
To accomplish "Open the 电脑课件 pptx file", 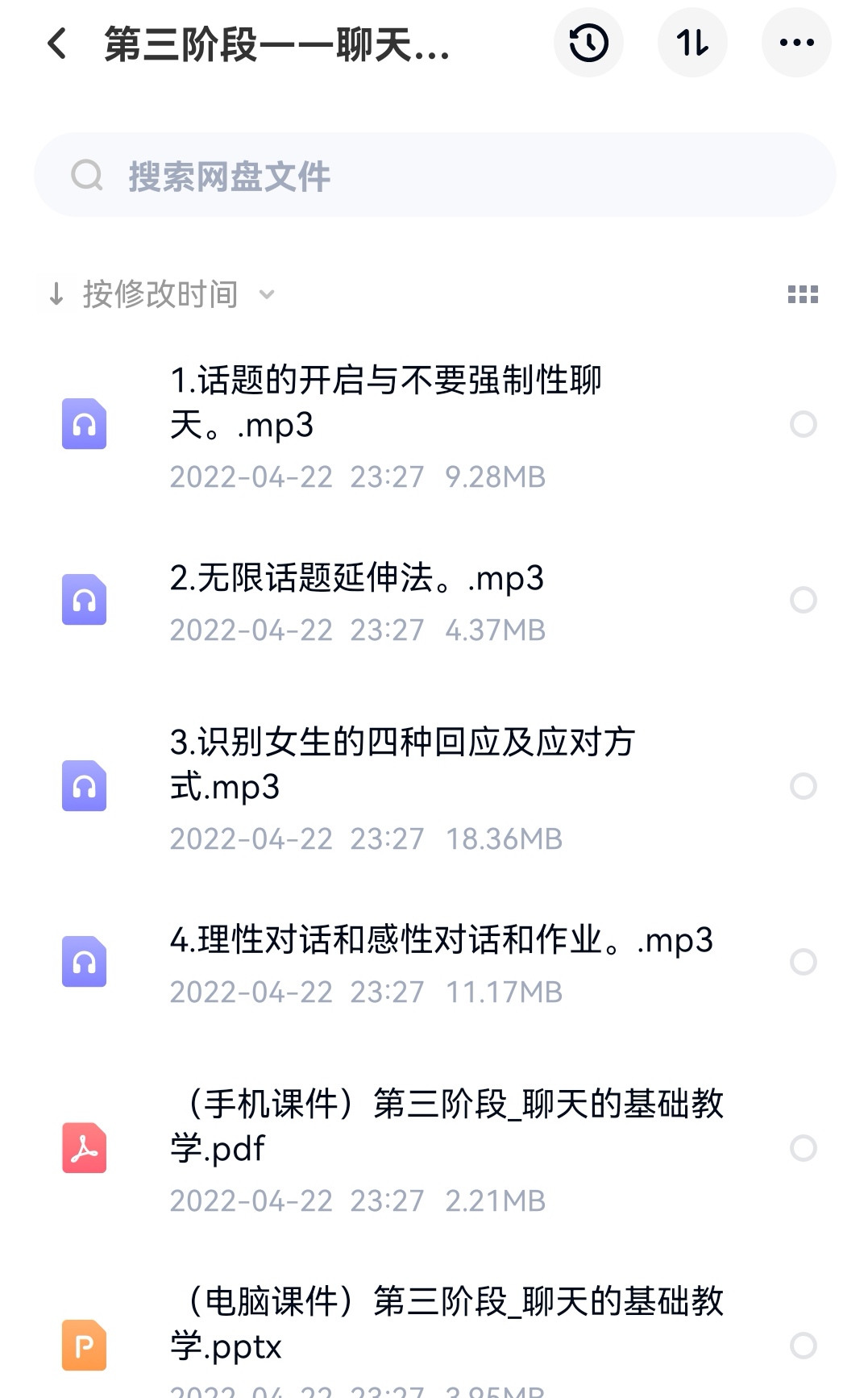I will (x=447, y=1324).
